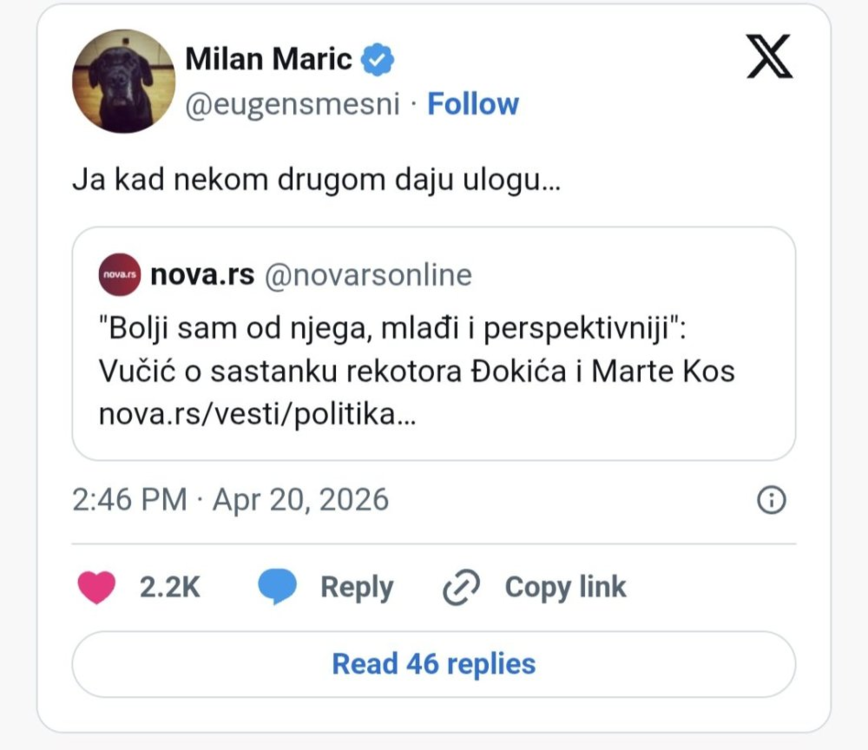Open the quoted nova.rs tweet
868x750 pixels.
click(434, 343)
